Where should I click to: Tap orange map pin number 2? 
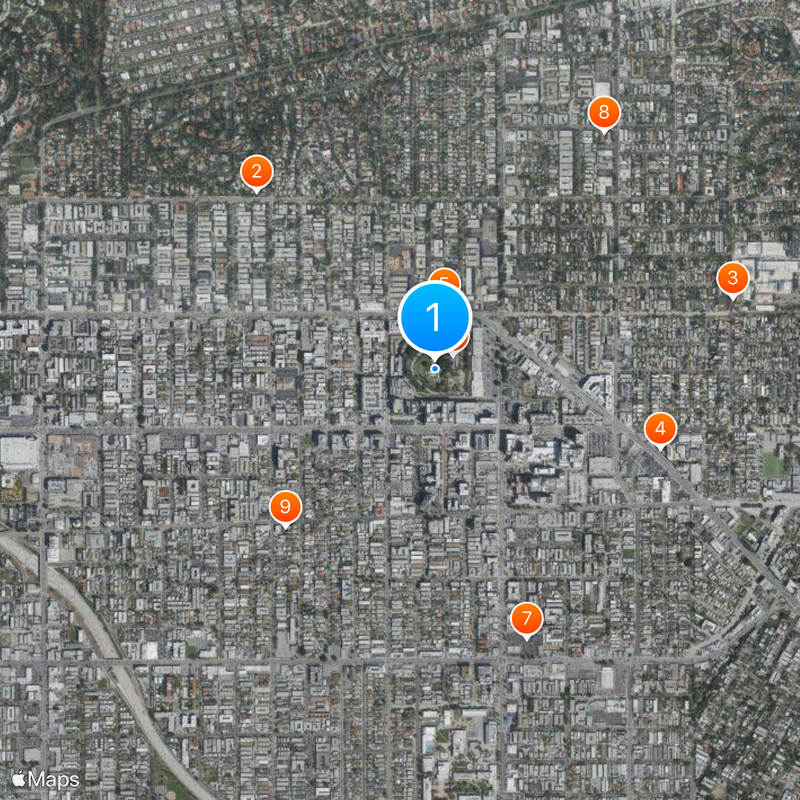pos(257,171)
